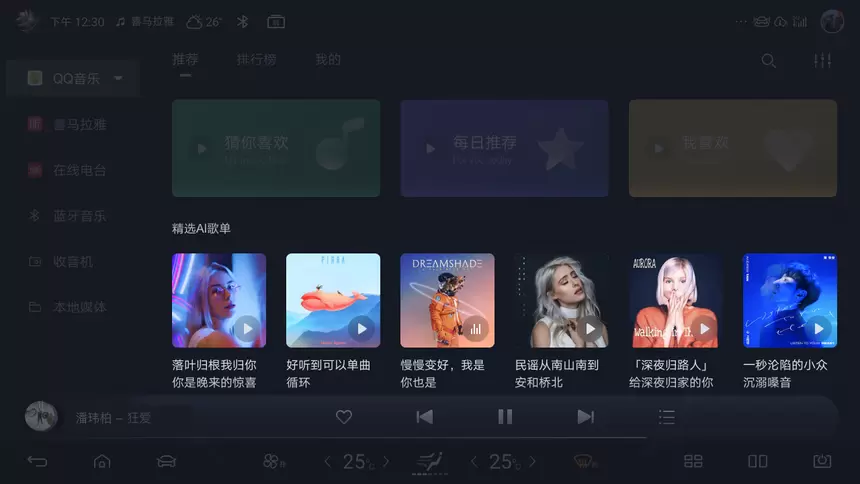Open the play queue list
Viewport: 860px width, 484px height.
pyautogui.click(x=666, y=417)
